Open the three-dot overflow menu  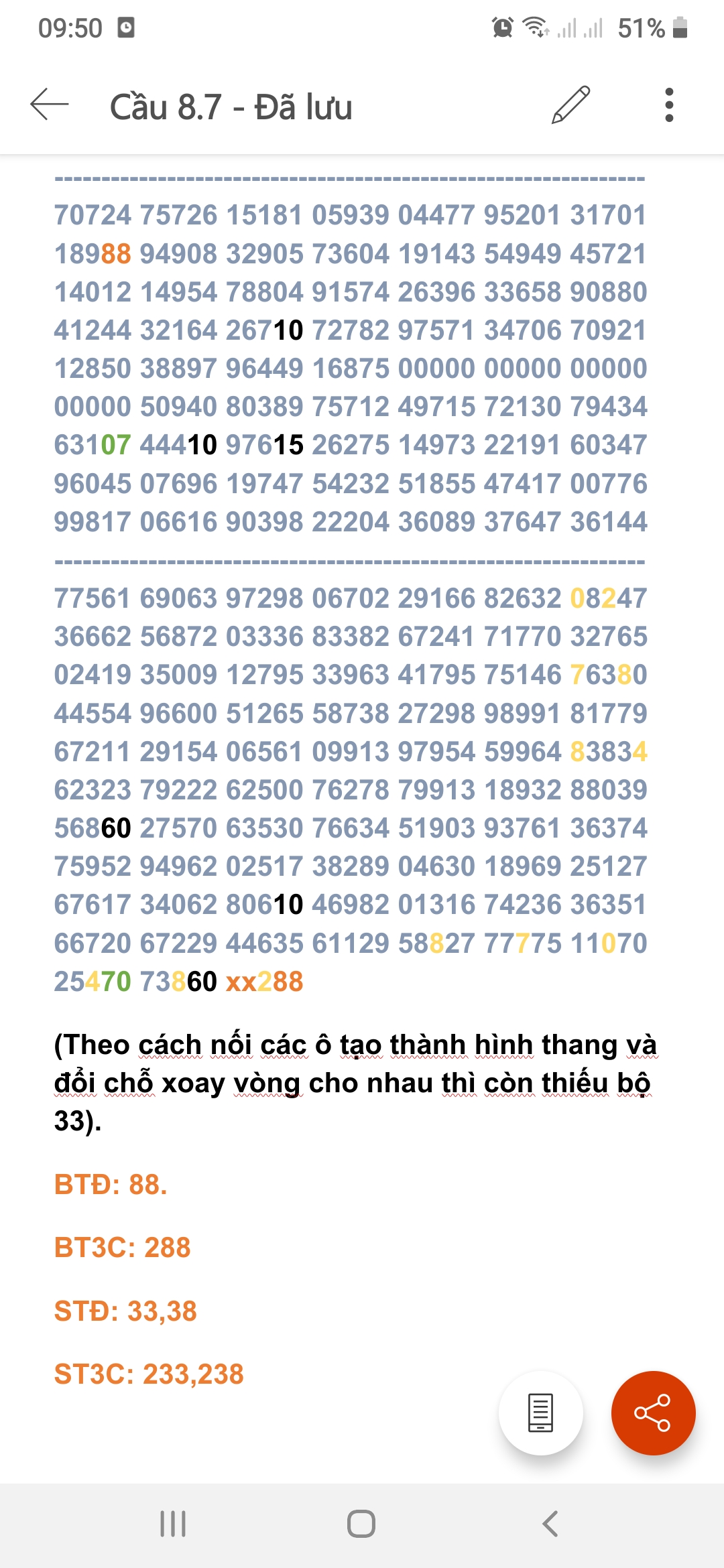click(668, 105)
